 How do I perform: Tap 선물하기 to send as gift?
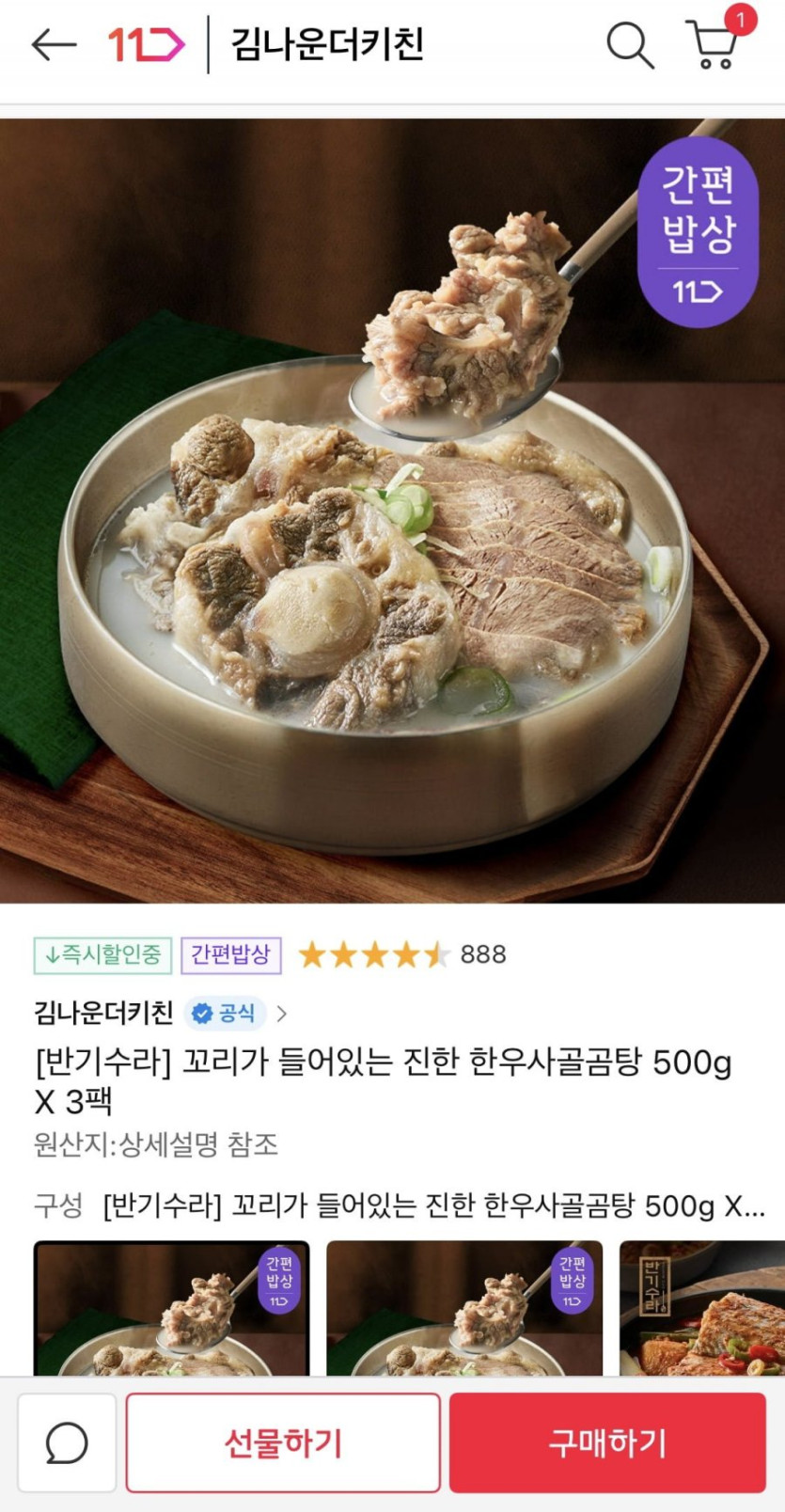coord(283,1443)
